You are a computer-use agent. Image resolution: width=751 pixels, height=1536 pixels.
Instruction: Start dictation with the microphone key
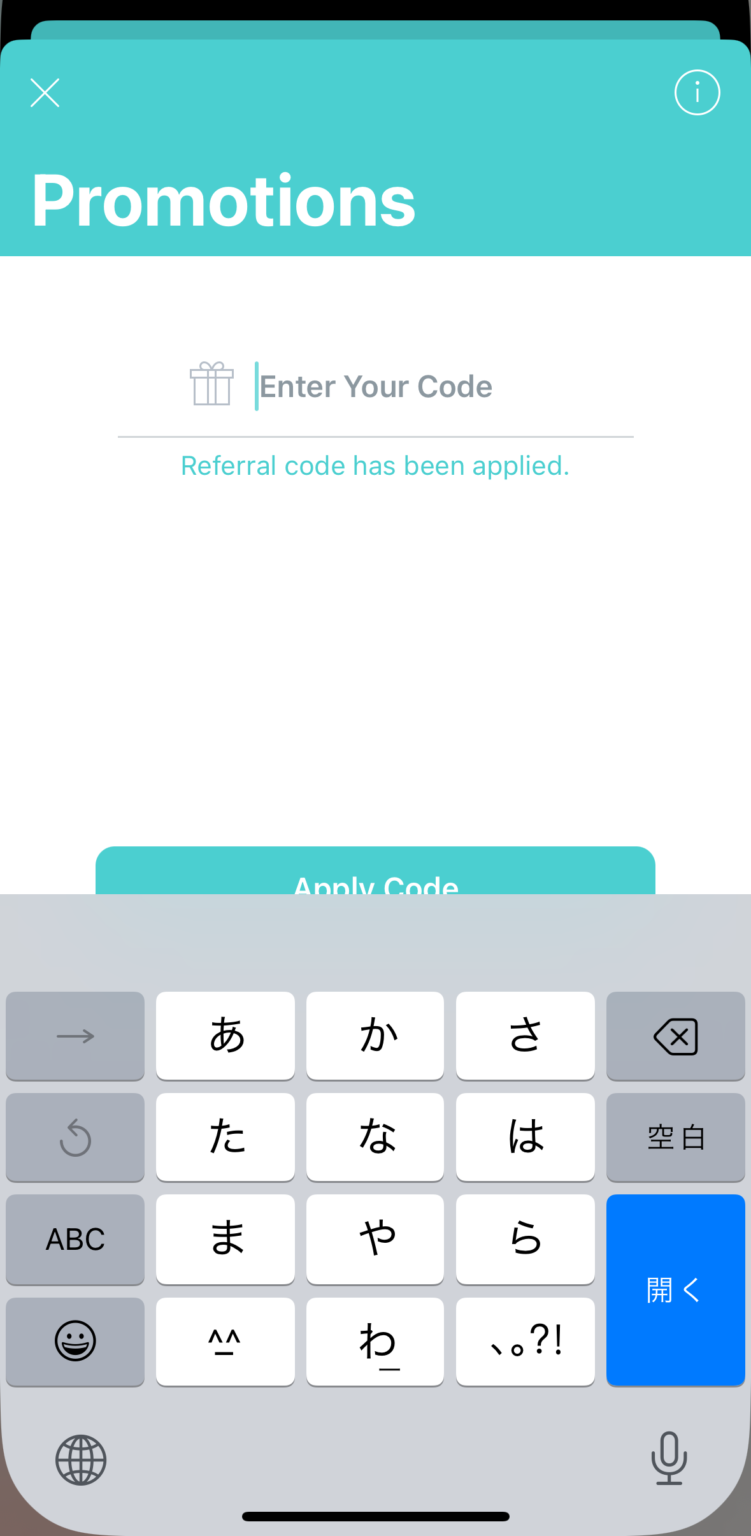pos(668,1458)
